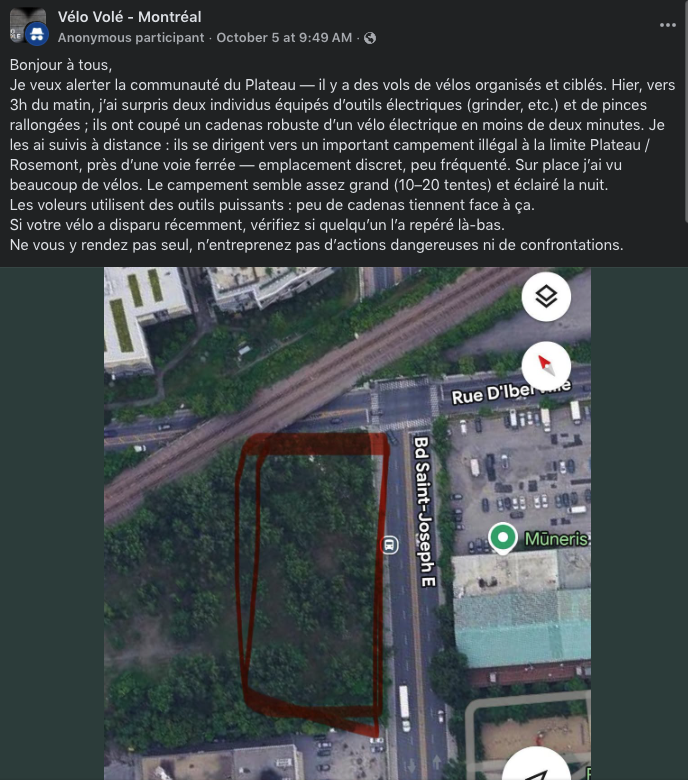Open the post's three-dot options menu
Image resolution: width=688 pixels, height=780 pixels.
coord(668,25)
